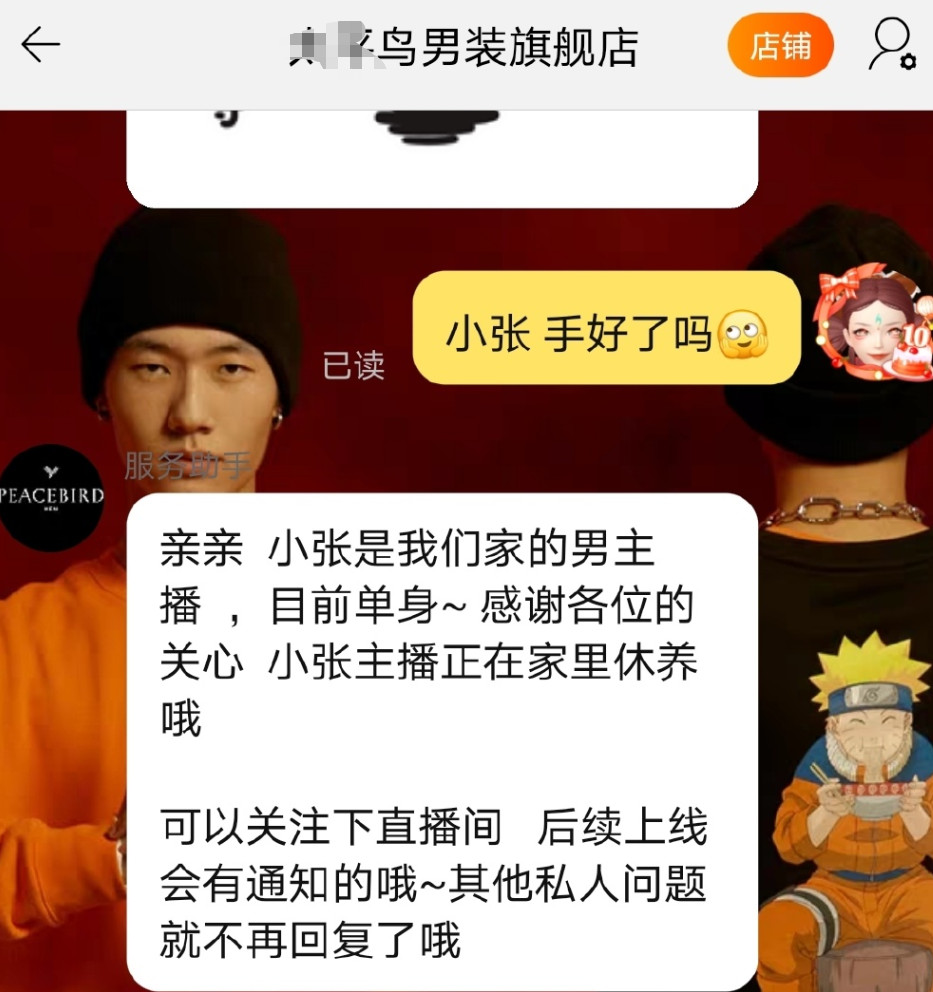Go back using the arrow icon
Image resolution: width=933 pixels, height=992 pixels.
(41, 45)
